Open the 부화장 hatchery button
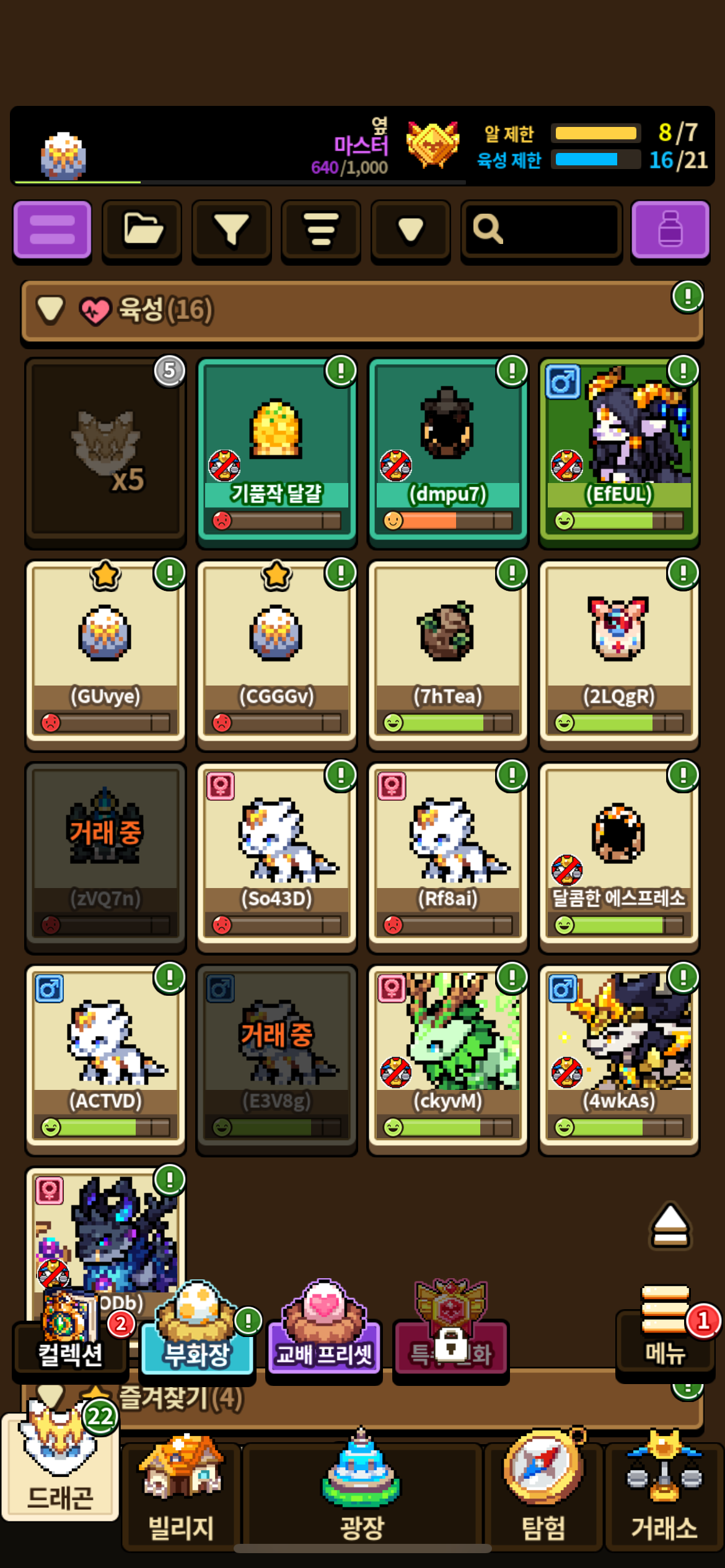The width and height of the screenshot is (725, 1568). click(197, 1331)
